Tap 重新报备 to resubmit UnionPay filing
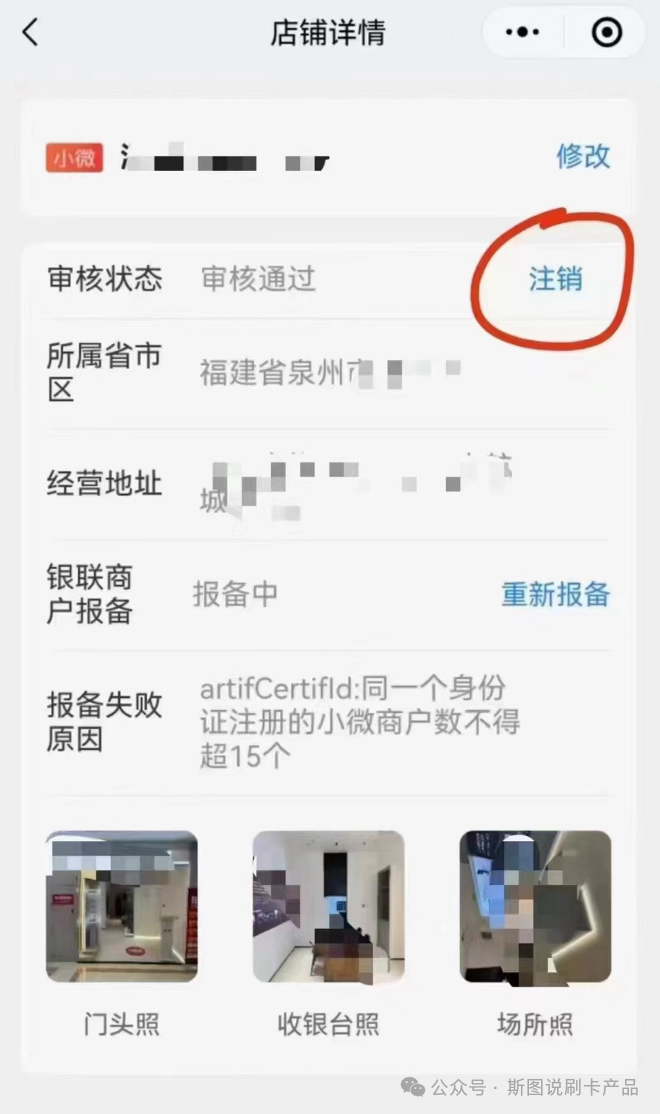Image resolution: width=660 pixels, height=1114 pixels. (555, 593)
